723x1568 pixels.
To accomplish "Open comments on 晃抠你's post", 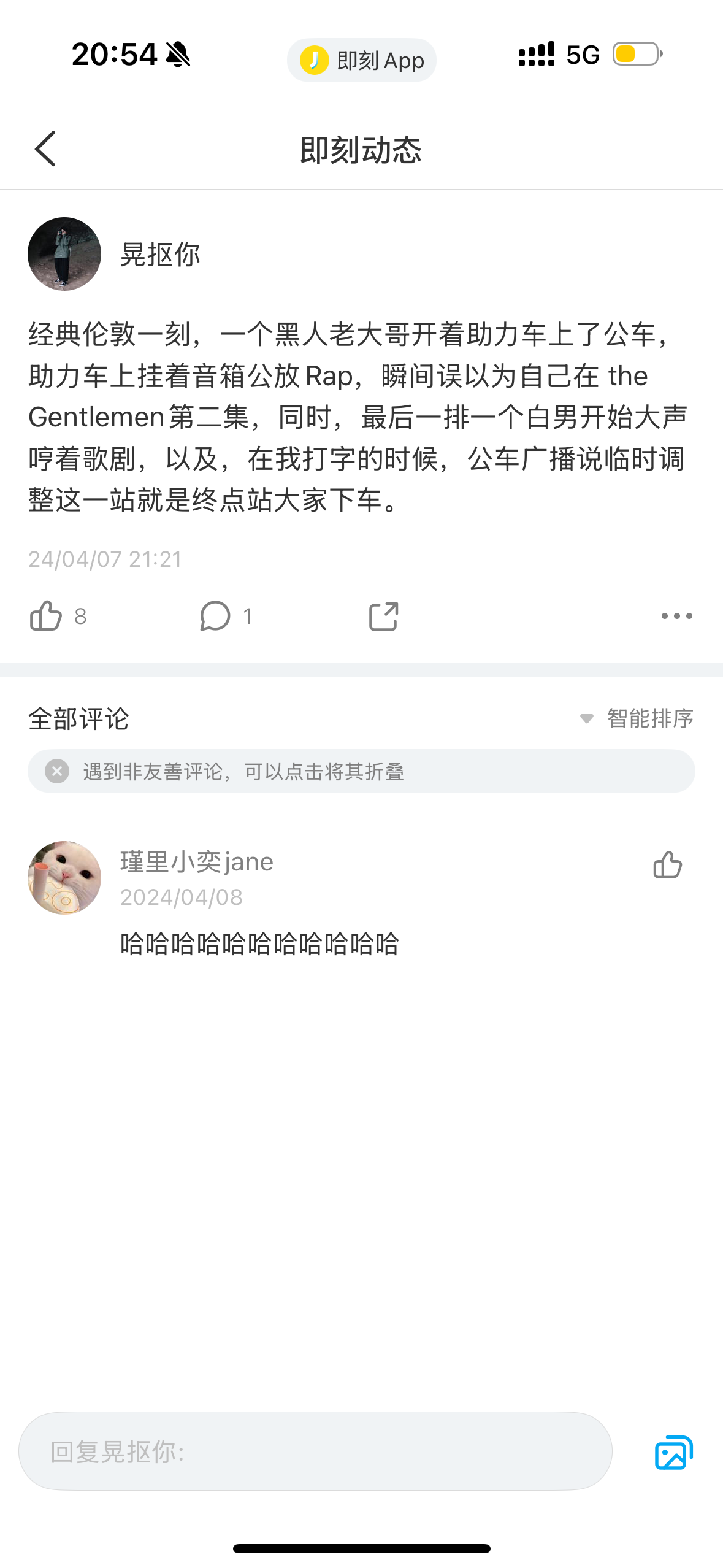I will tap(215, 616).
